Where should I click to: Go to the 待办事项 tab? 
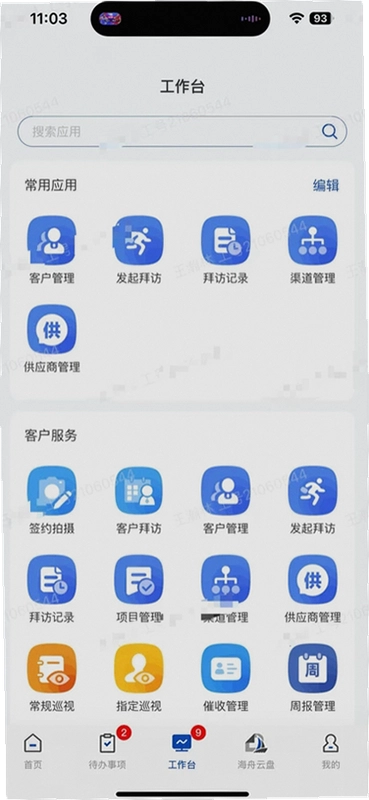tap(107, 751)
